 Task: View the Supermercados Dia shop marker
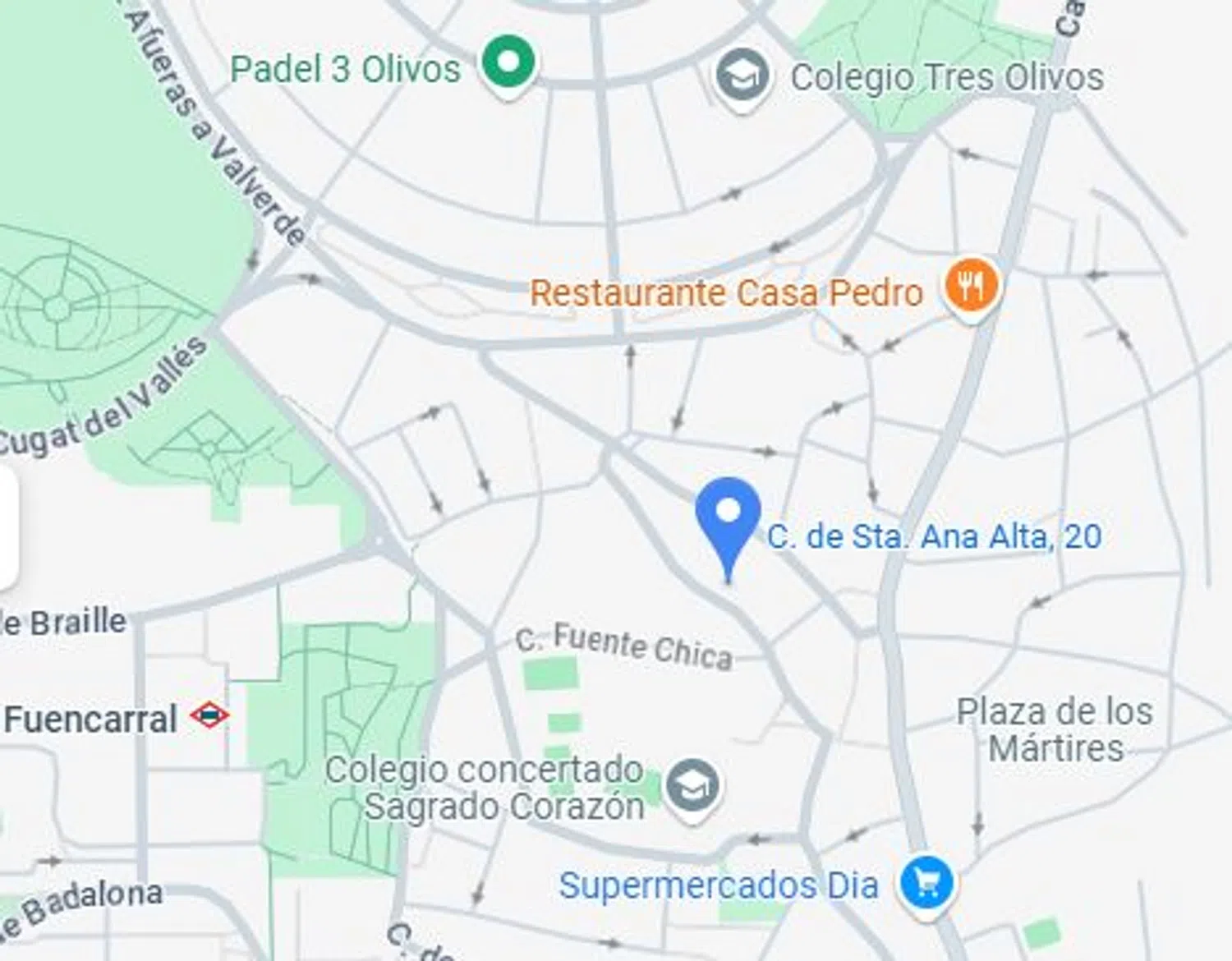coord(926,885)
